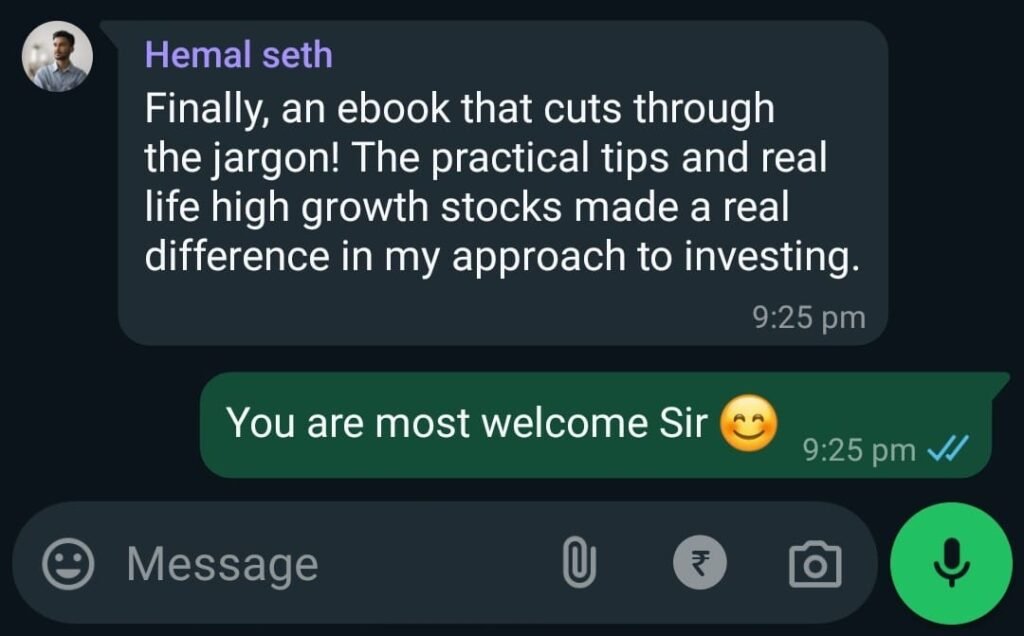This screenshot has width=1024, height=636.
Task: Tap the Hemal seth sender name
Action: [238, 54]
